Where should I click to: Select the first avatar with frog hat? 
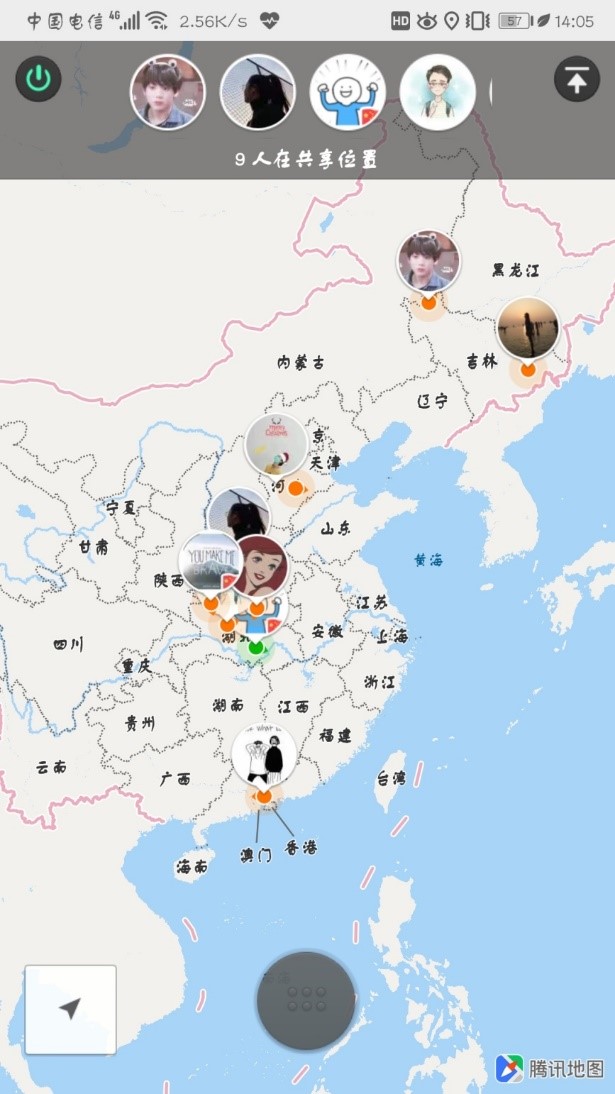tap(167, 92)
